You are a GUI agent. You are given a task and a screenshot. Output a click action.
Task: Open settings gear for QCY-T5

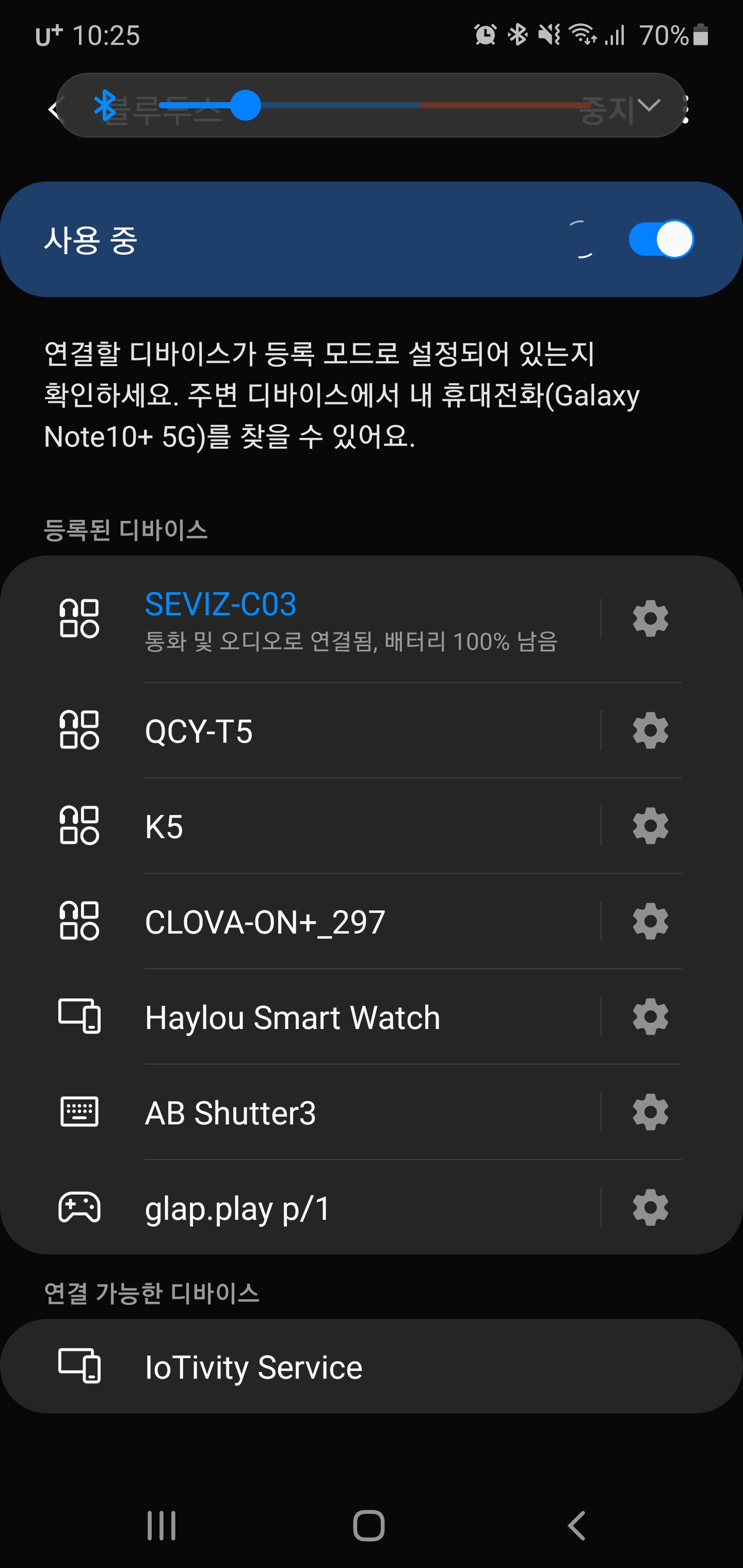tap(651, 730)
